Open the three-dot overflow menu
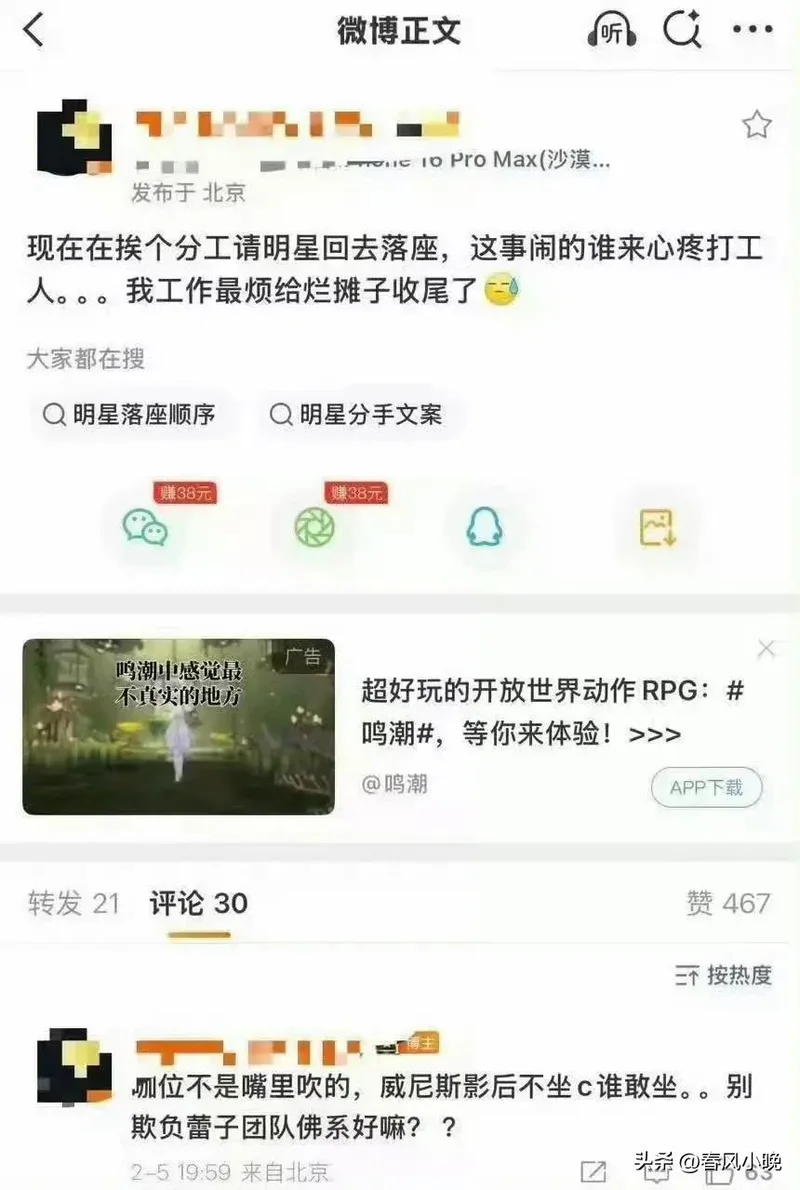The image size is (800, 1190). tap(753, 31)
